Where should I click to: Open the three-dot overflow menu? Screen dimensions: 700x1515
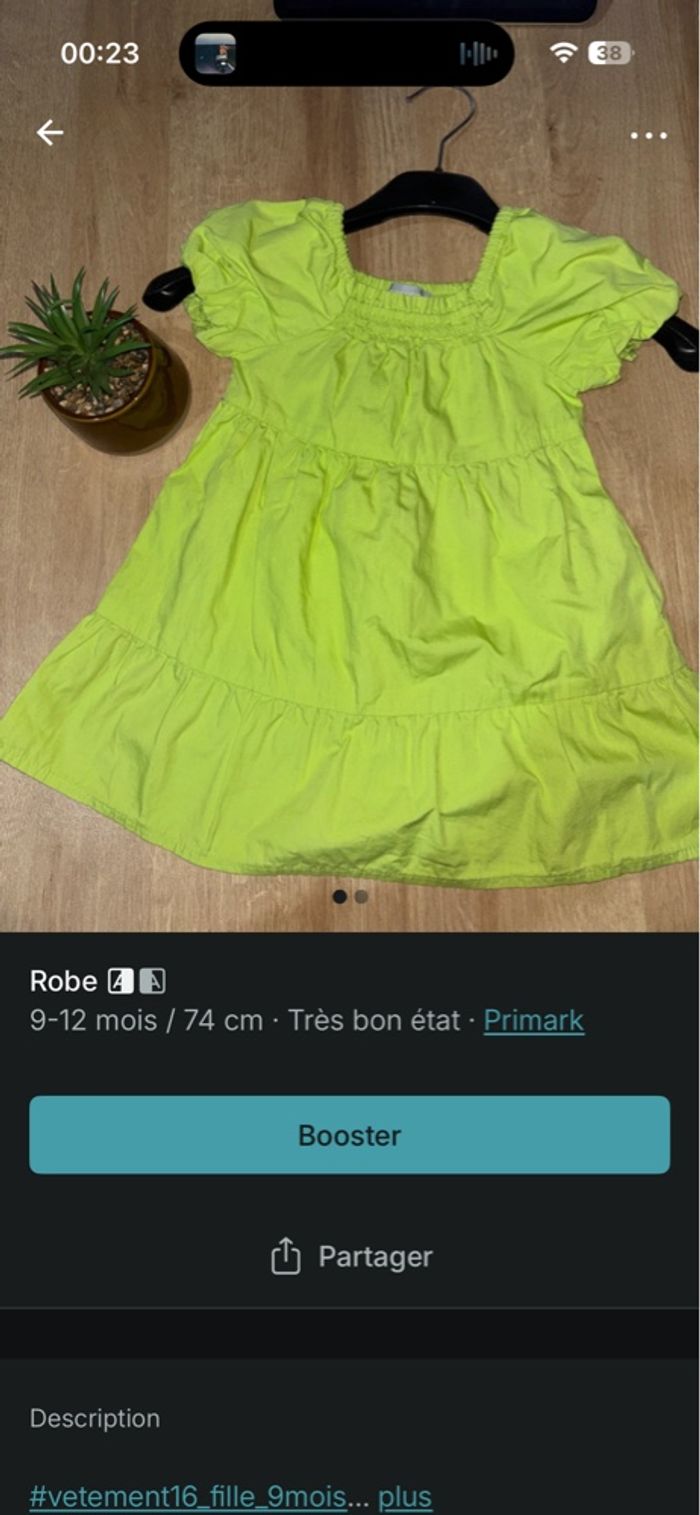648,136
